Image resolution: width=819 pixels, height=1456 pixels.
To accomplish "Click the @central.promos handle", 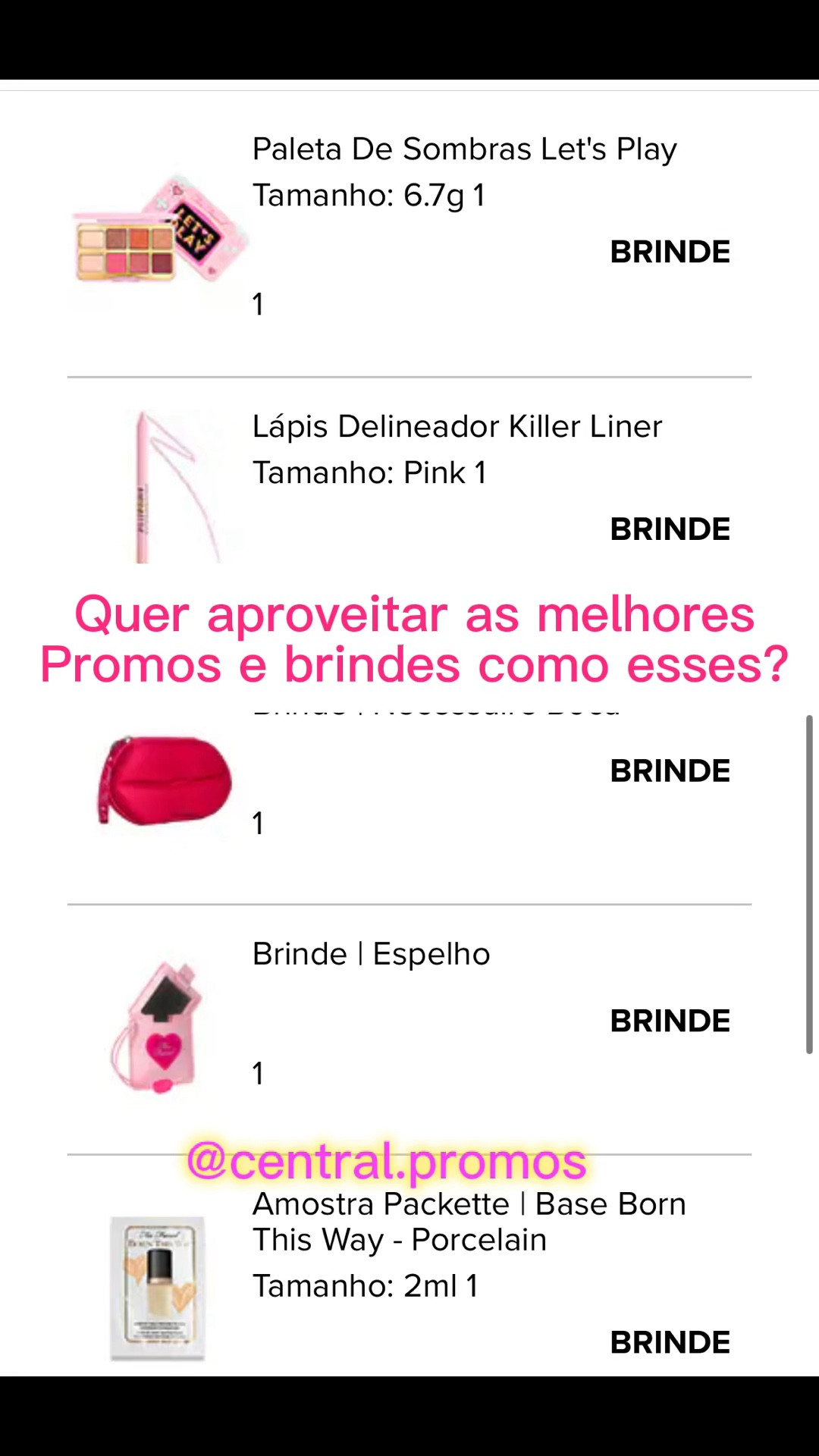I will [x=383, y=1160].
